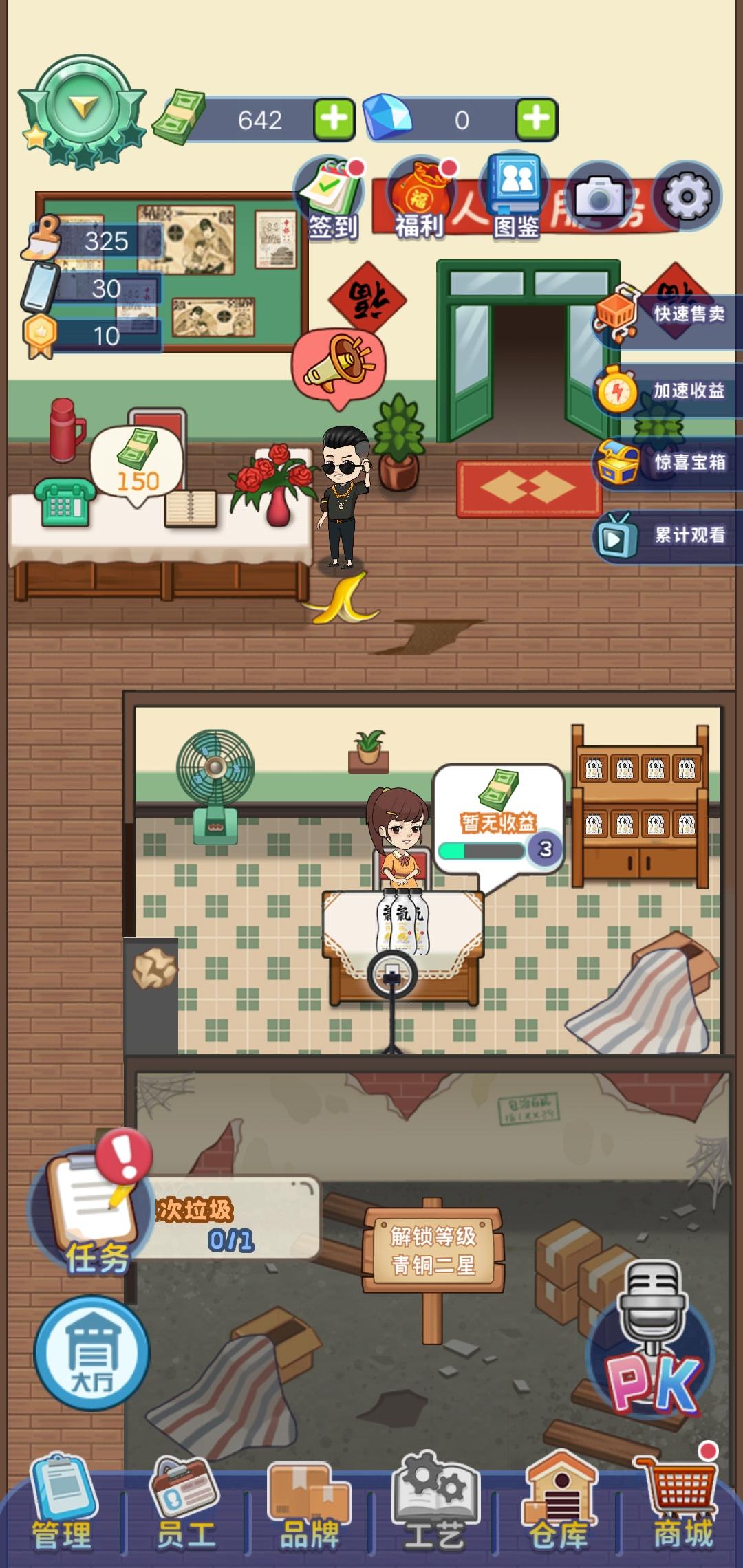The image size is (743, 1568).
Task: Collect the 150 cash bubble on desk
Action: 138,464
